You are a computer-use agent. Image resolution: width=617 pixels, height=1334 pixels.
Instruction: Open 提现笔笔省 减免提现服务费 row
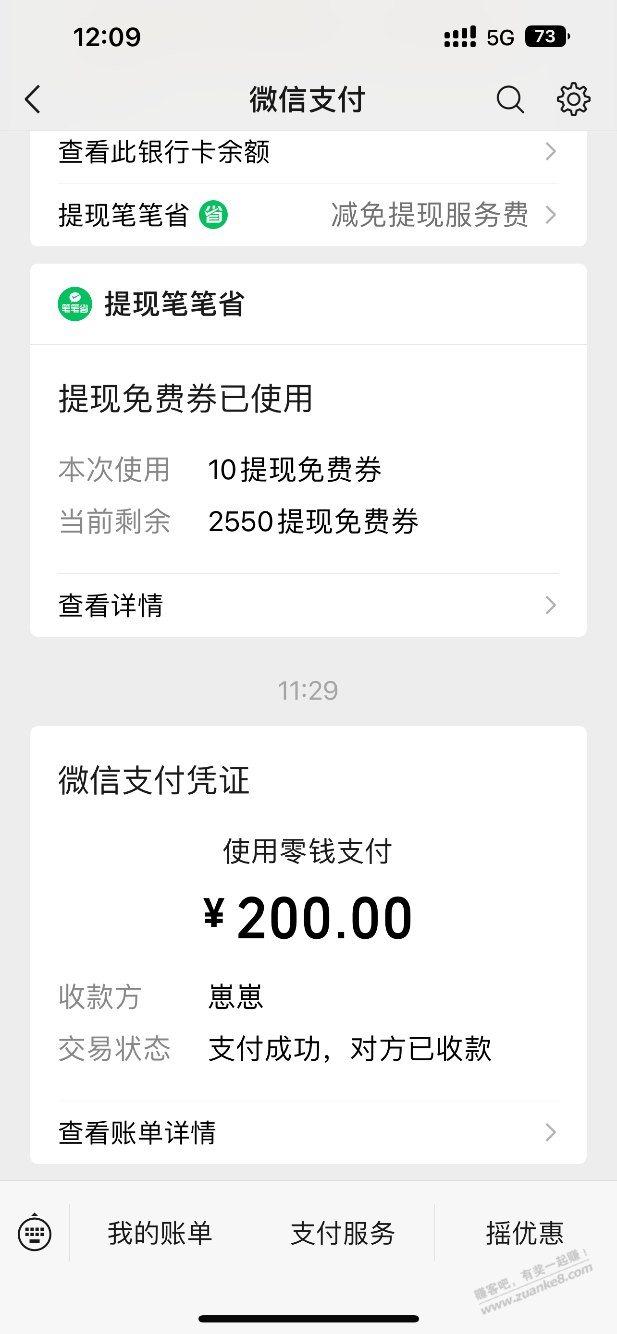point(308,215)
